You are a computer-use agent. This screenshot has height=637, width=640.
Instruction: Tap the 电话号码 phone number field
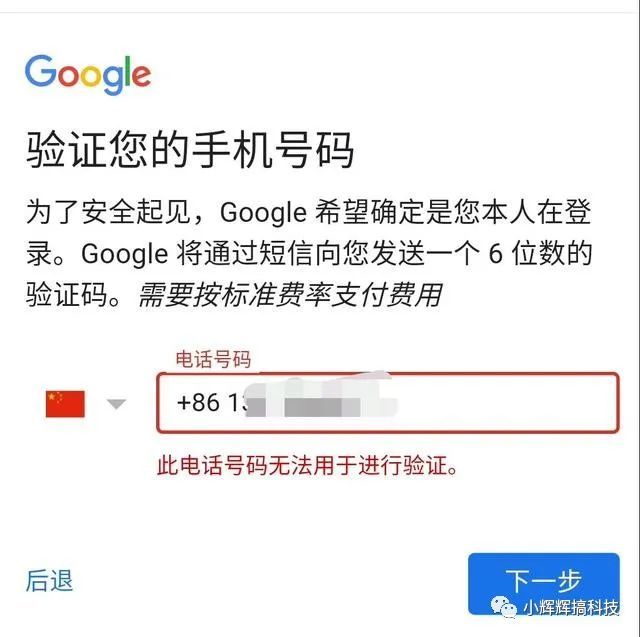point(387,403)
